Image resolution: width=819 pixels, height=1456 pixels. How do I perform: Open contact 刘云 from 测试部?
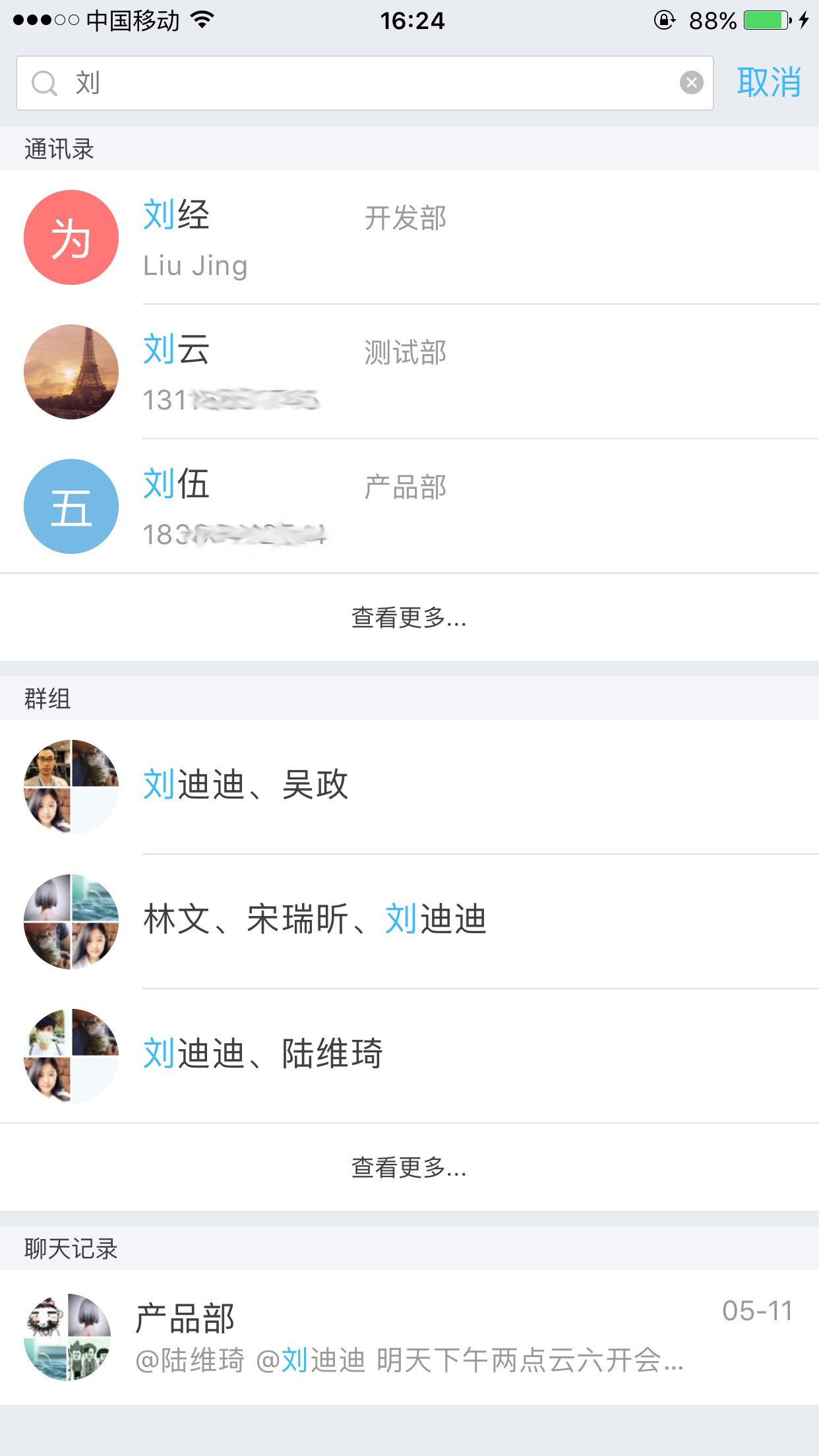(x=409, y=372)
